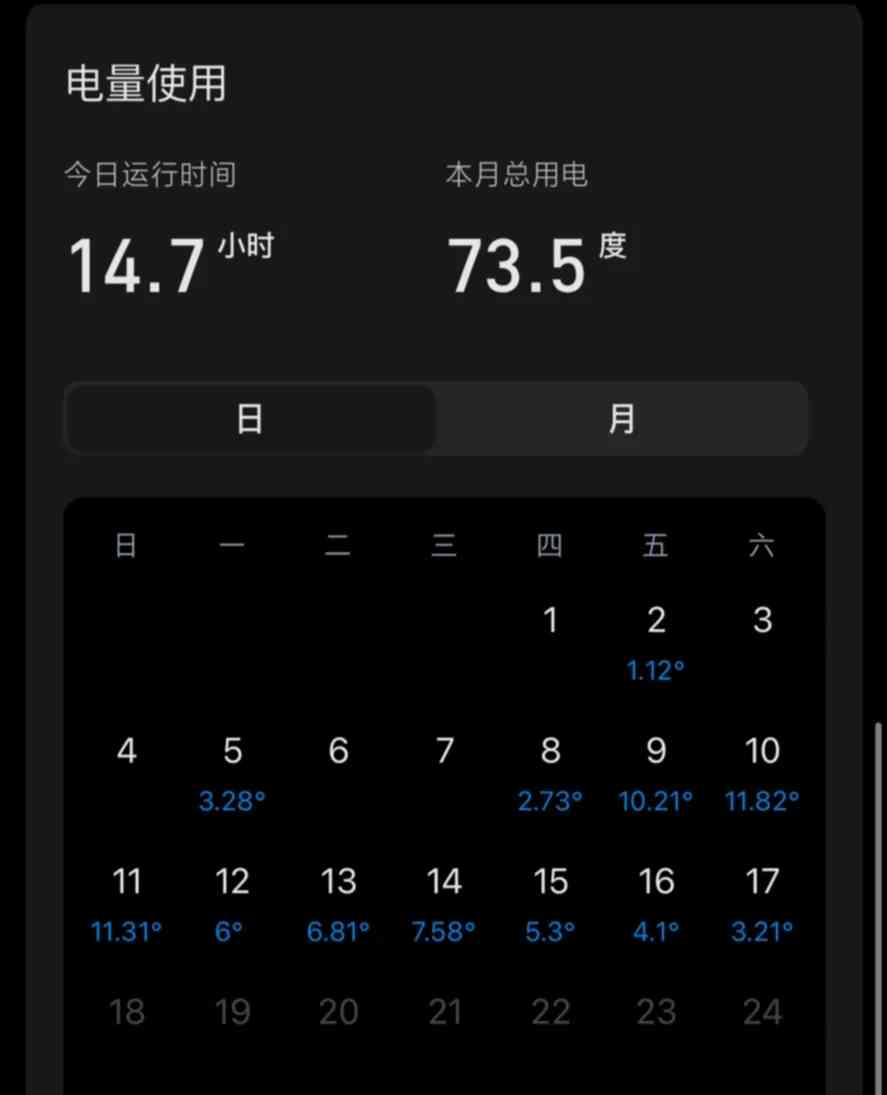Select date 17 showing 3.21° usage
This screenshot has width=887, height=1095.
tap(762, 881)
